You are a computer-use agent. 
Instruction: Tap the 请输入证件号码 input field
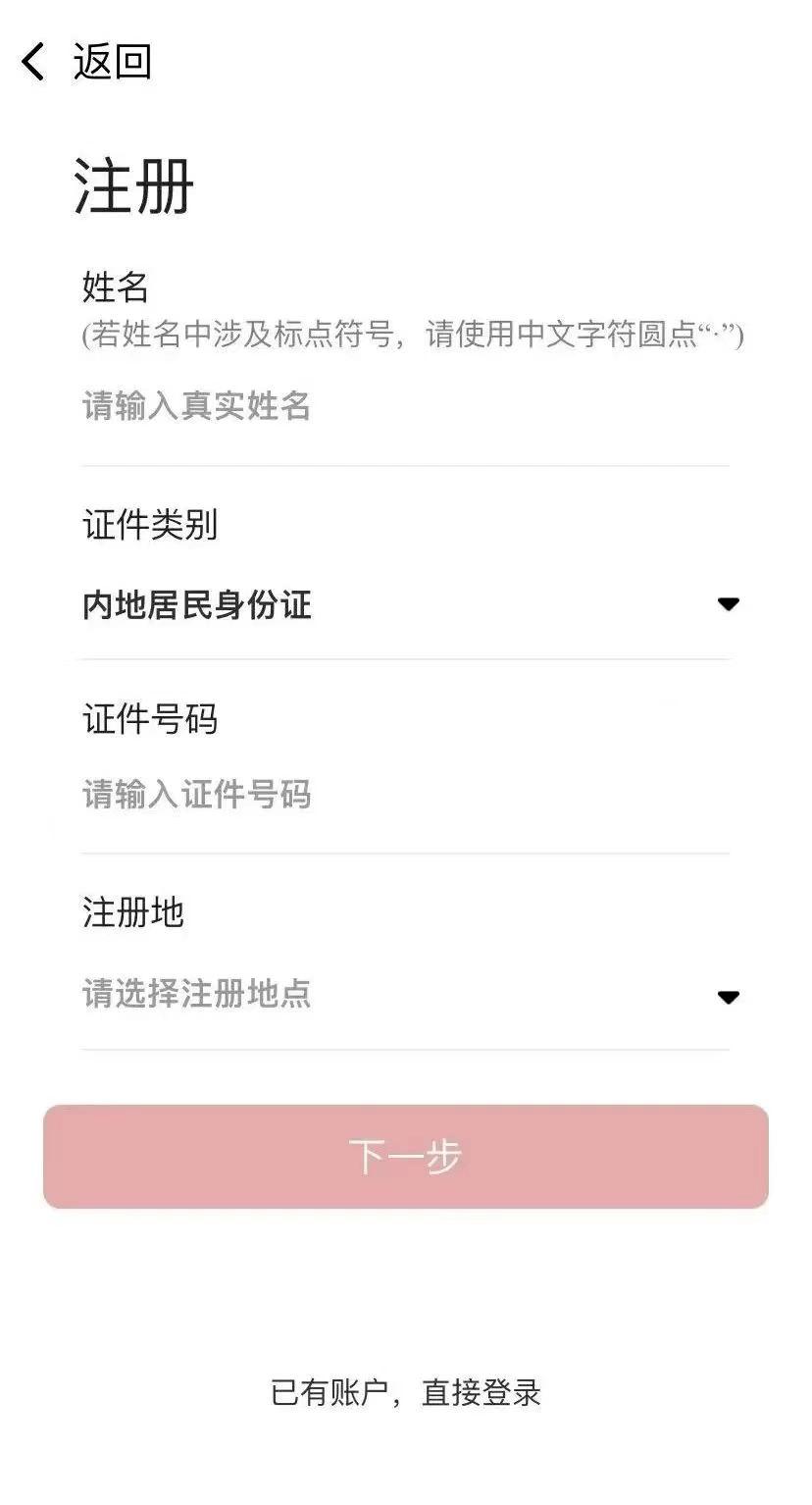pyautogui.click(x=404, y=795)
